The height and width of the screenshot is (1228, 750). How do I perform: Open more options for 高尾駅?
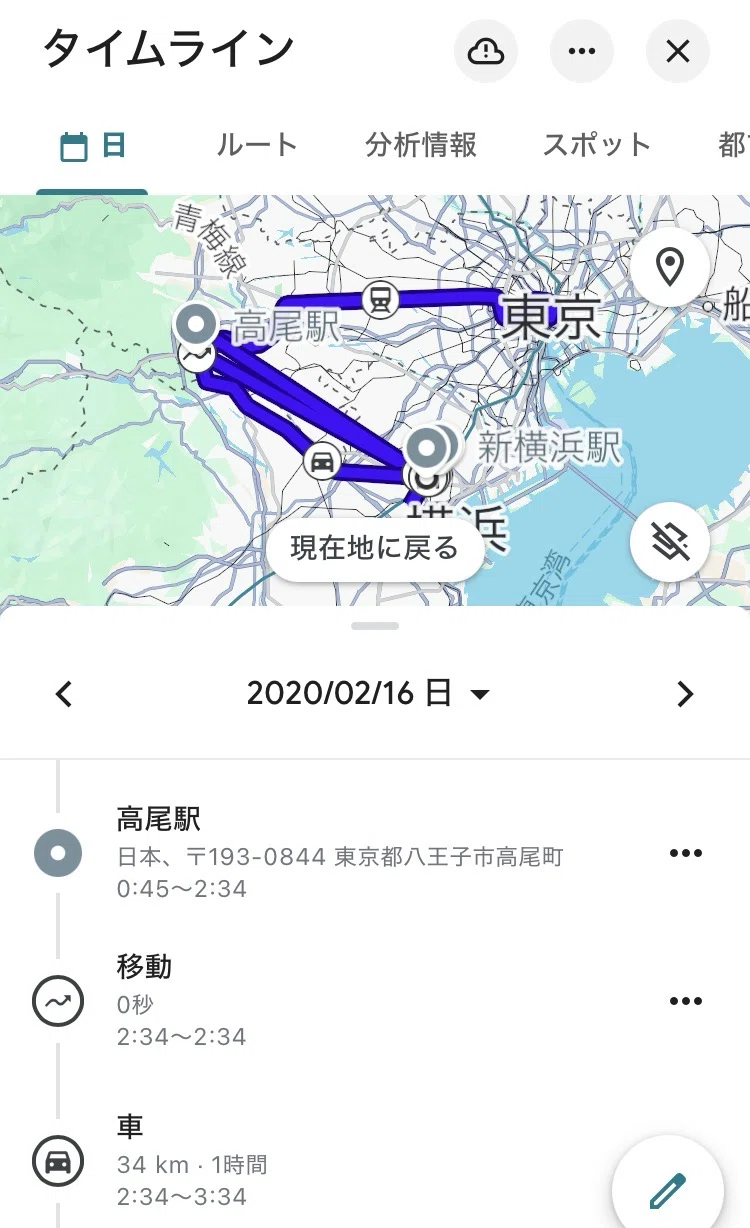[685, 853]
